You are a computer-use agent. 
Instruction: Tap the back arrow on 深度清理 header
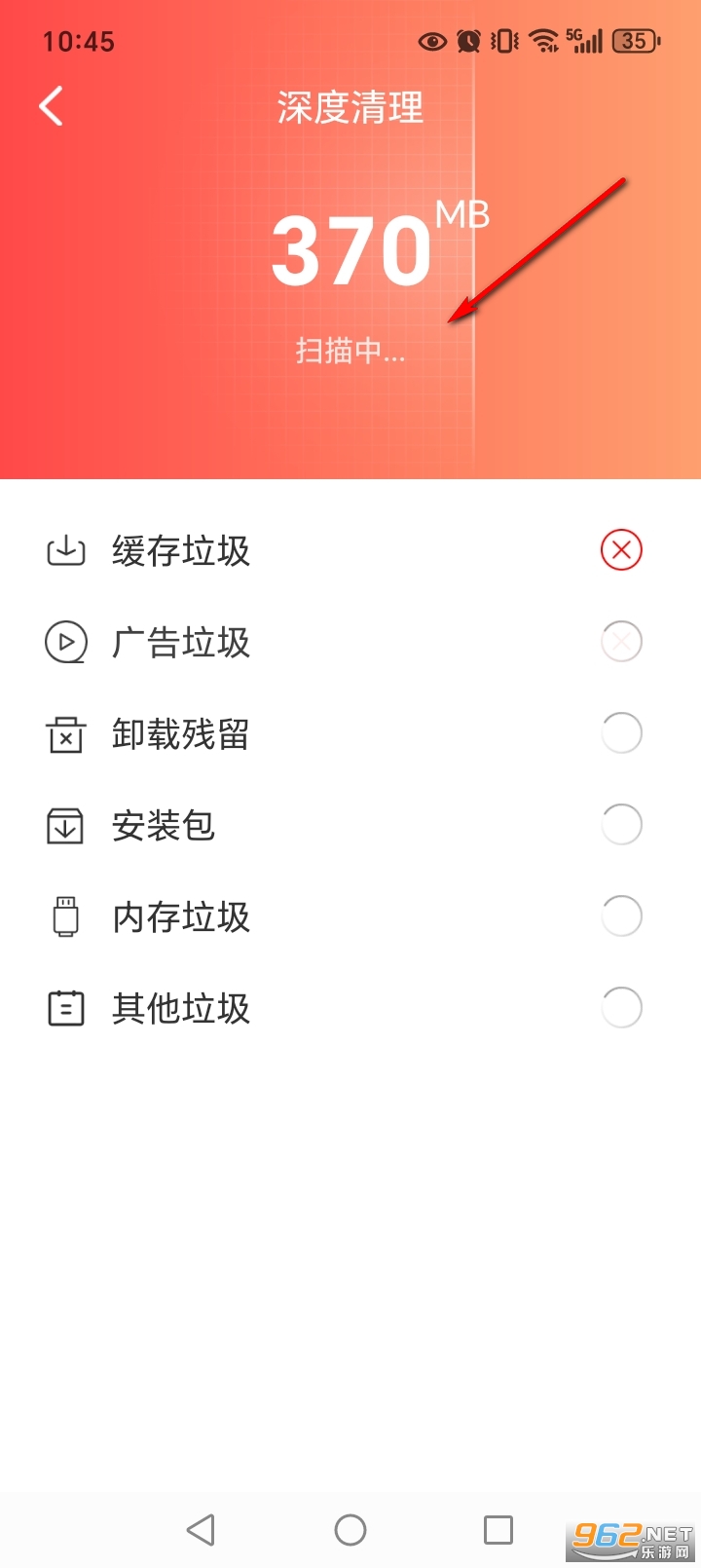coord(49,107)
